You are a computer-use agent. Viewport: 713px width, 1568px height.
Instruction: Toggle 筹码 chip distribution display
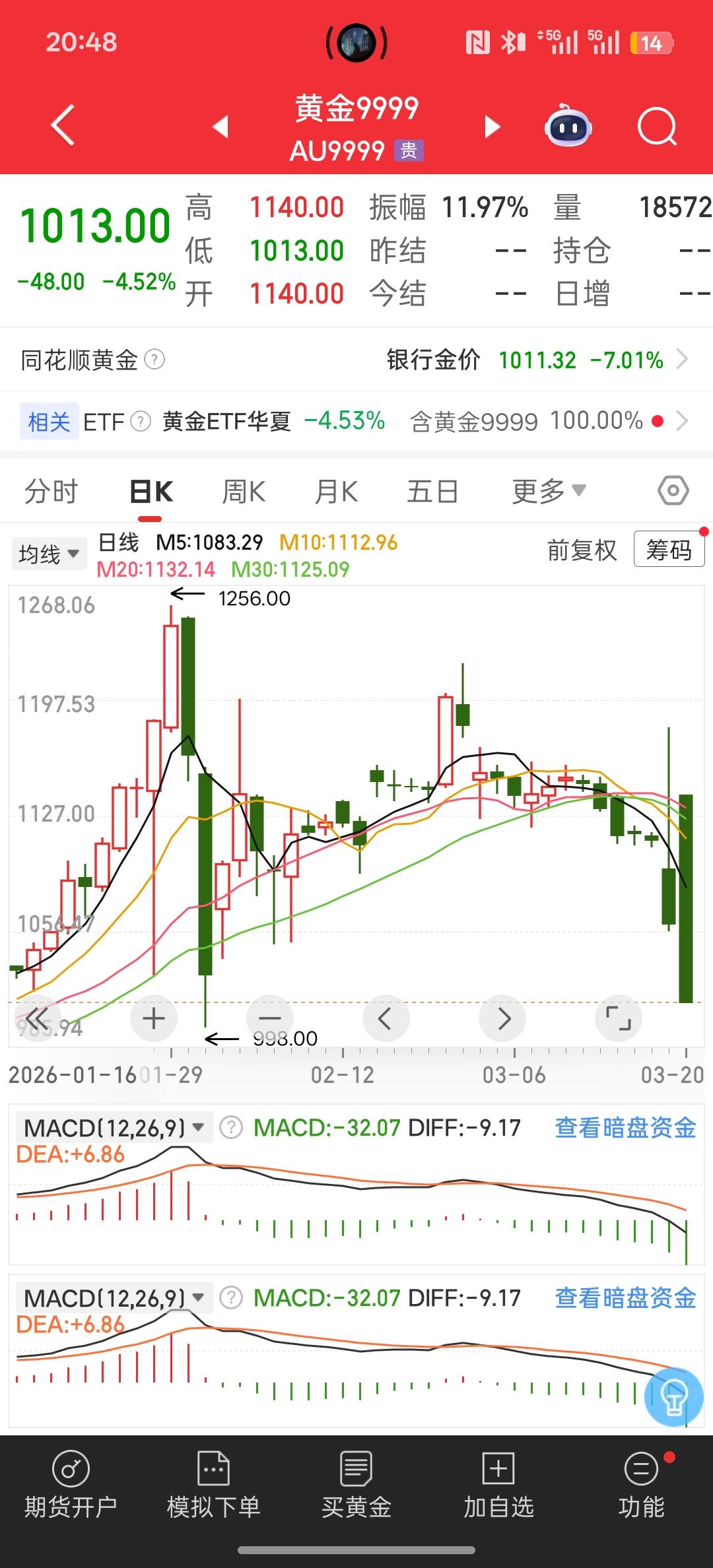point(669,550)
